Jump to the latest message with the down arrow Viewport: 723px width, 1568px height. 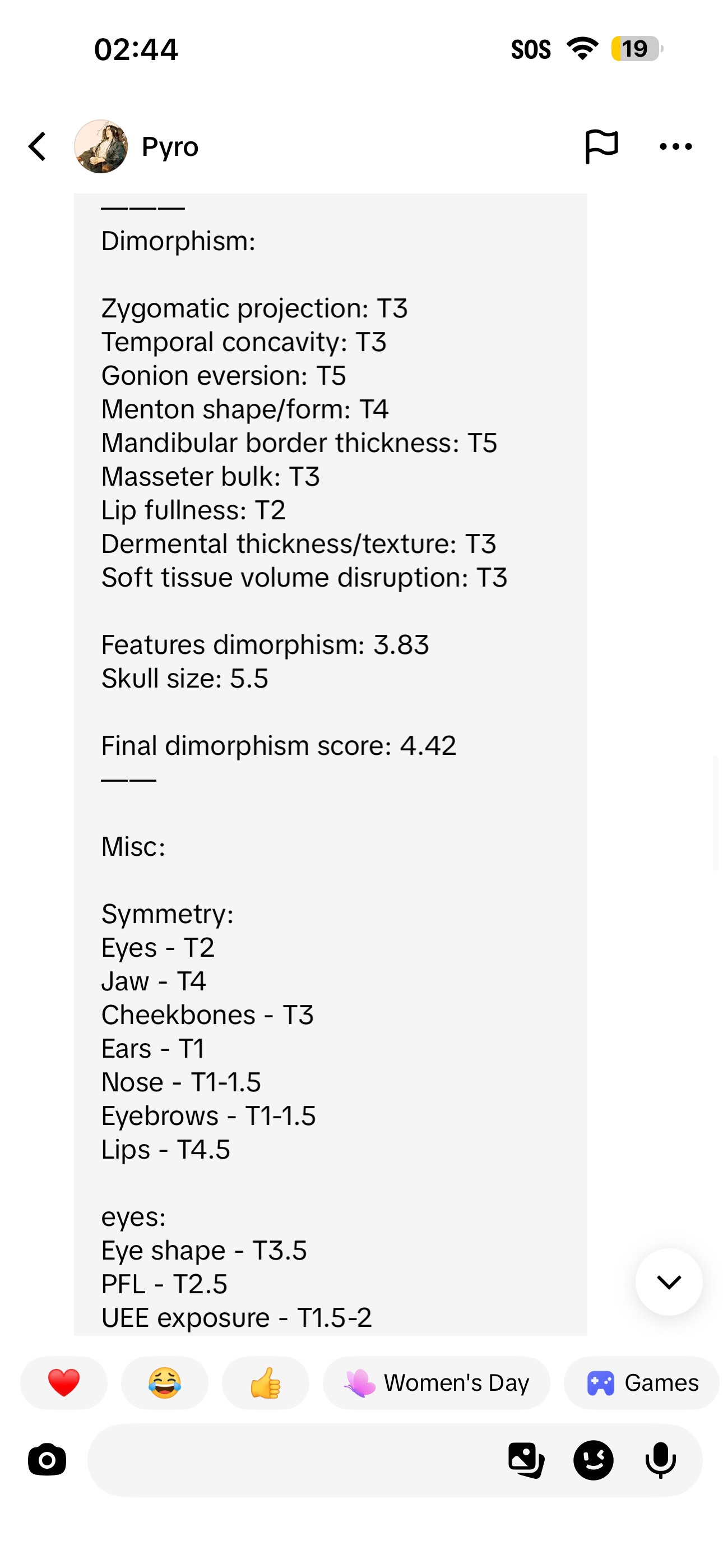[669, 1281]
